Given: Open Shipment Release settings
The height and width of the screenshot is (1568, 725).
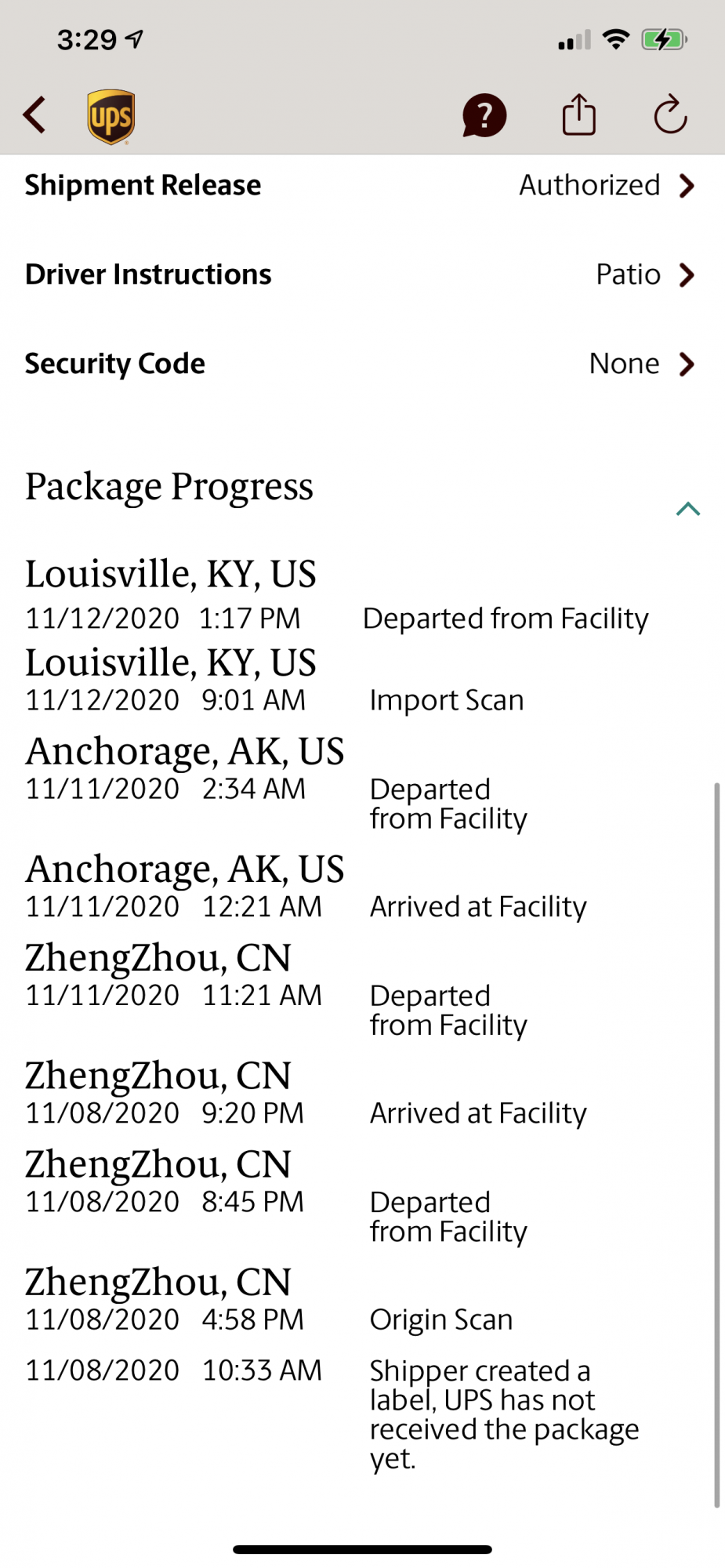Looking at the screenshot, I should tap(361, 186).
